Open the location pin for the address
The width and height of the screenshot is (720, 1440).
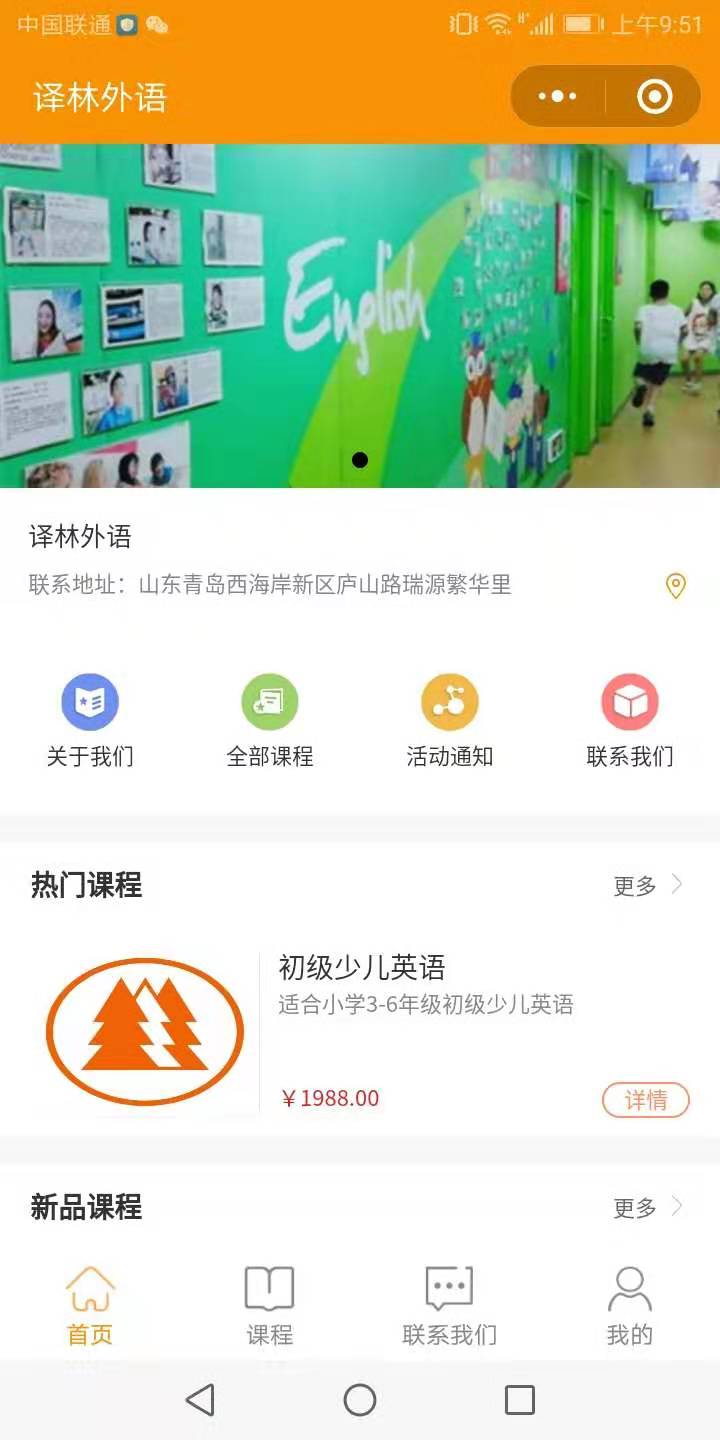[676, 586]
